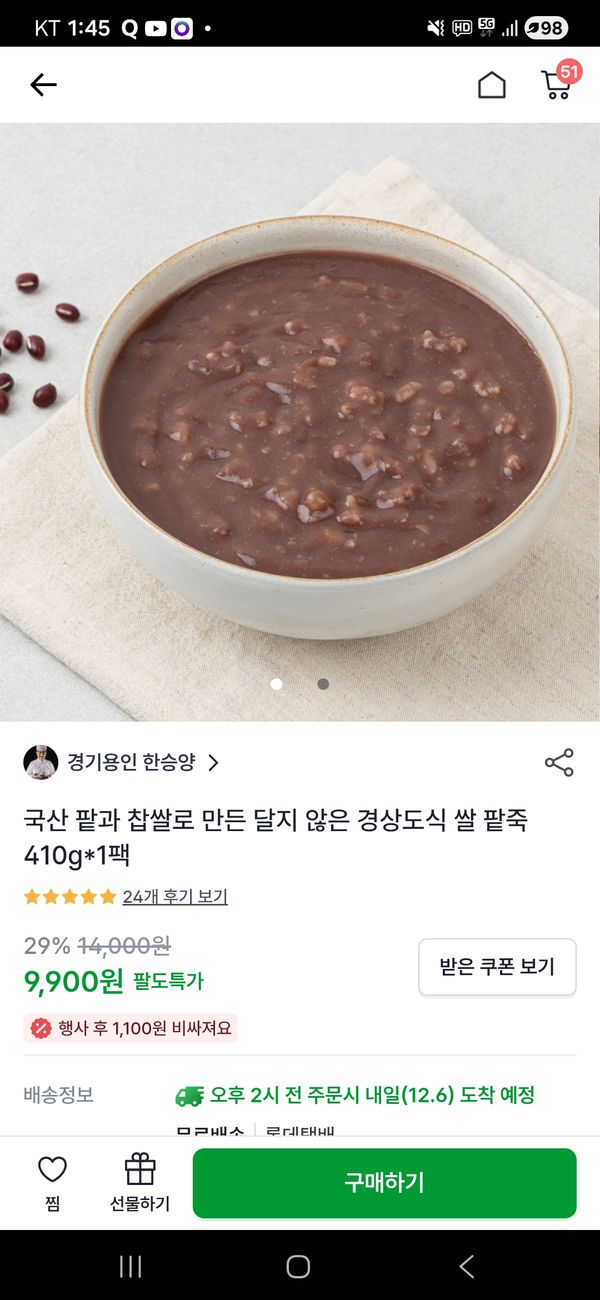This screenshot has height=1300, width=600.
Task: Open recent apps from navigation bar
Action: [130, 1267]
